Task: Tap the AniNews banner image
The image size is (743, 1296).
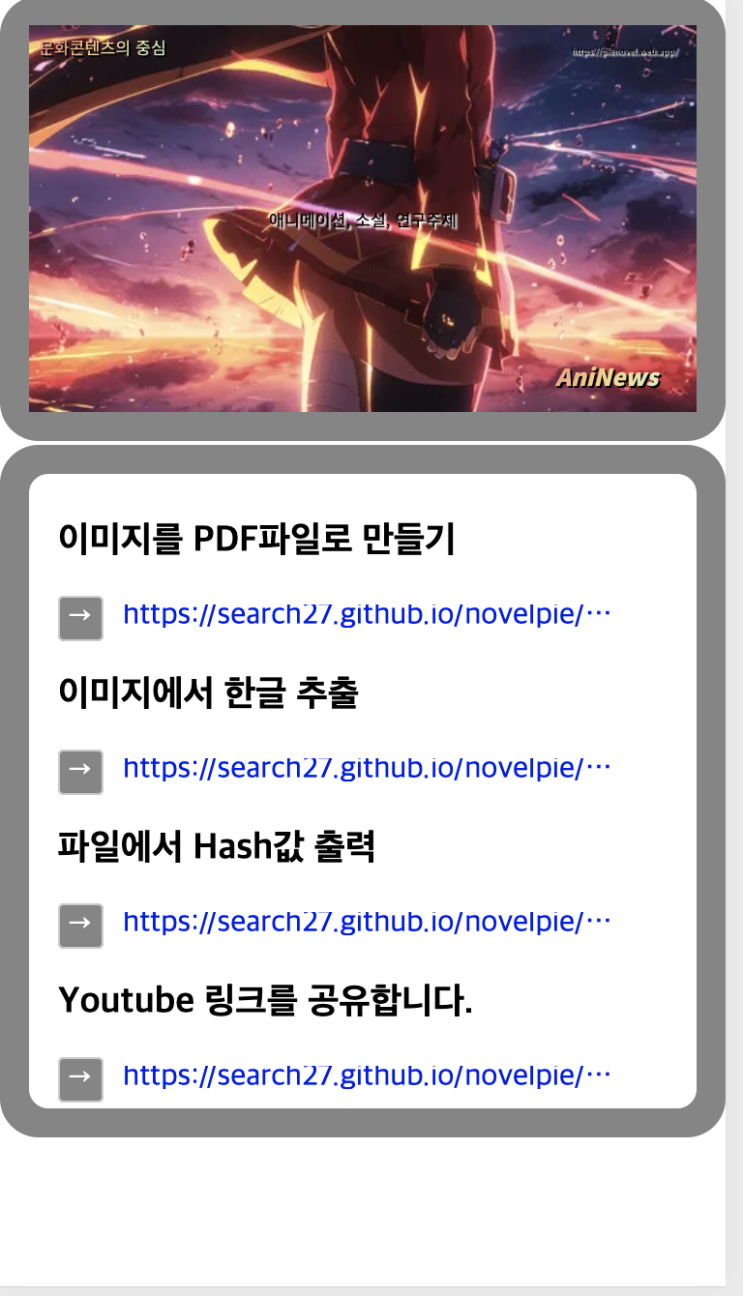Action: 362,218
